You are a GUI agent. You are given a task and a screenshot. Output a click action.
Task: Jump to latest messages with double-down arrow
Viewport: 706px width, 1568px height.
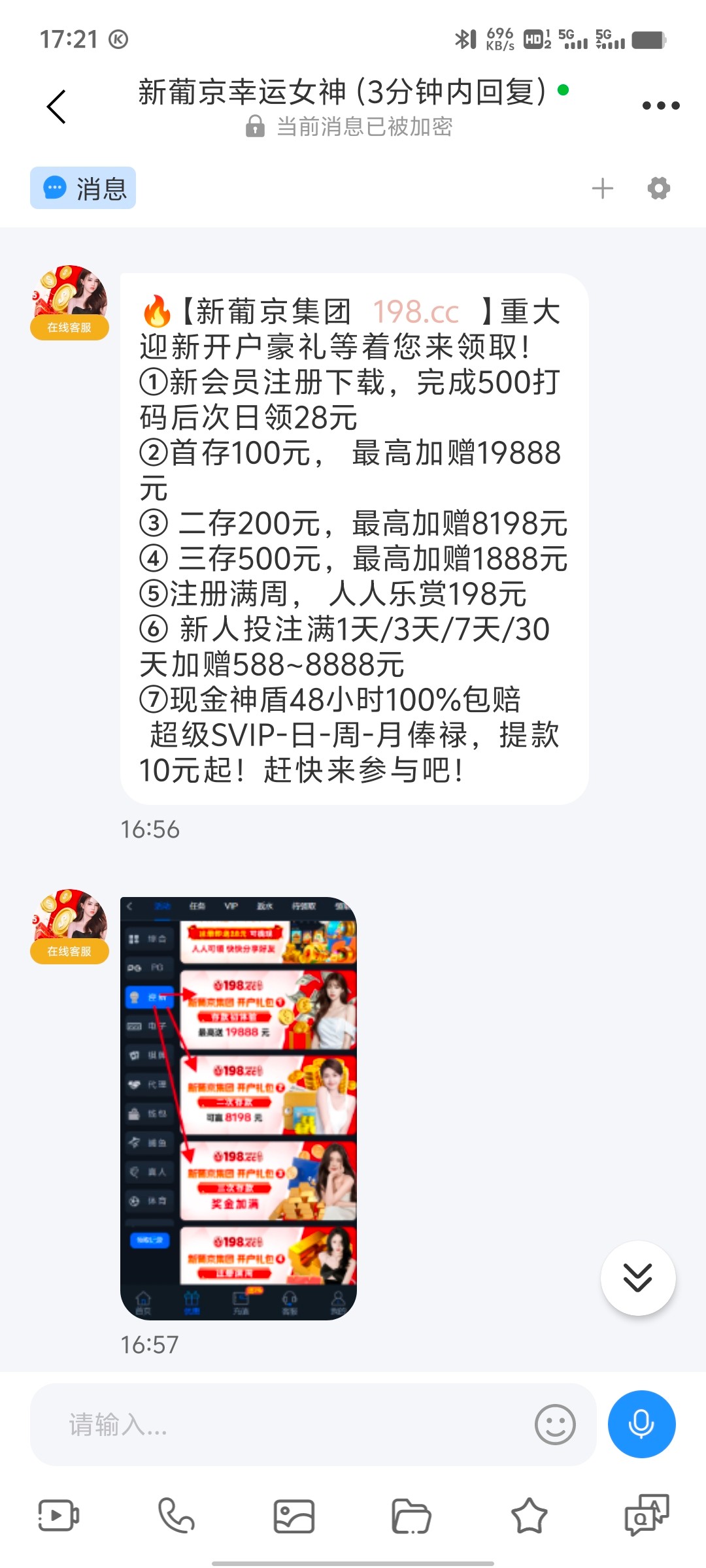637,1277
